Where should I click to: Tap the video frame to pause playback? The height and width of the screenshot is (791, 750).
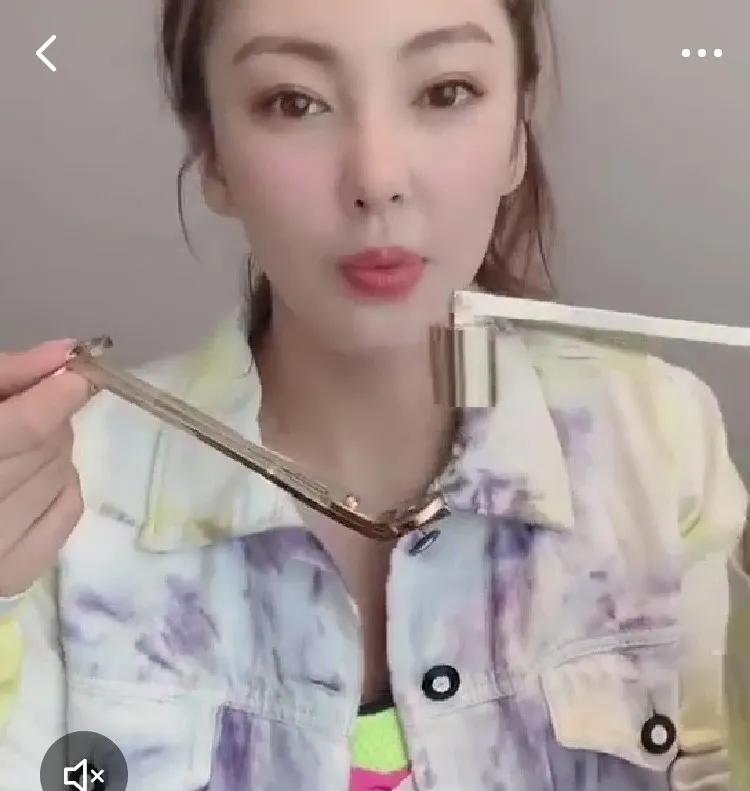375,400
